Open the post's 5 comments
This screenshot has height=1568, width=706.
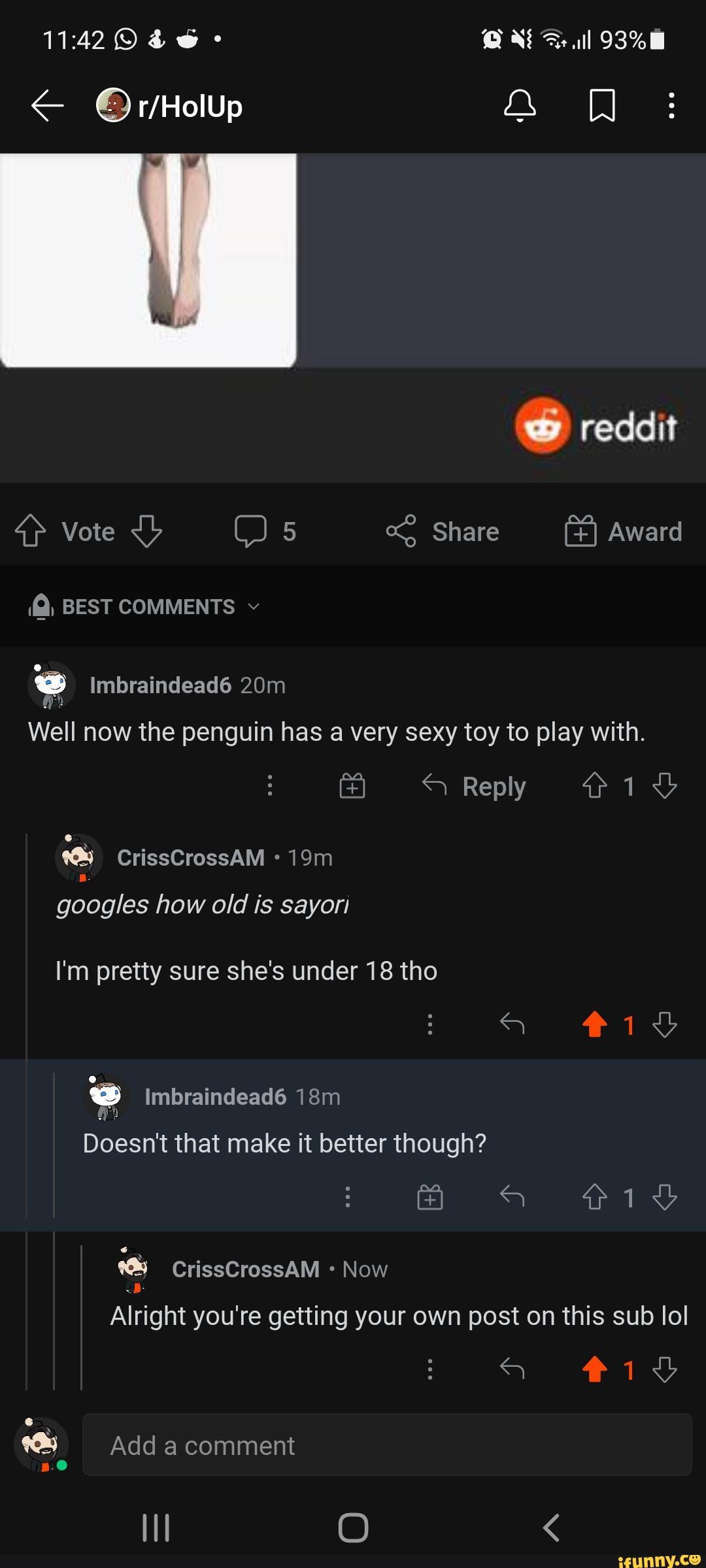pyautogui.click(x=265, y=531)
